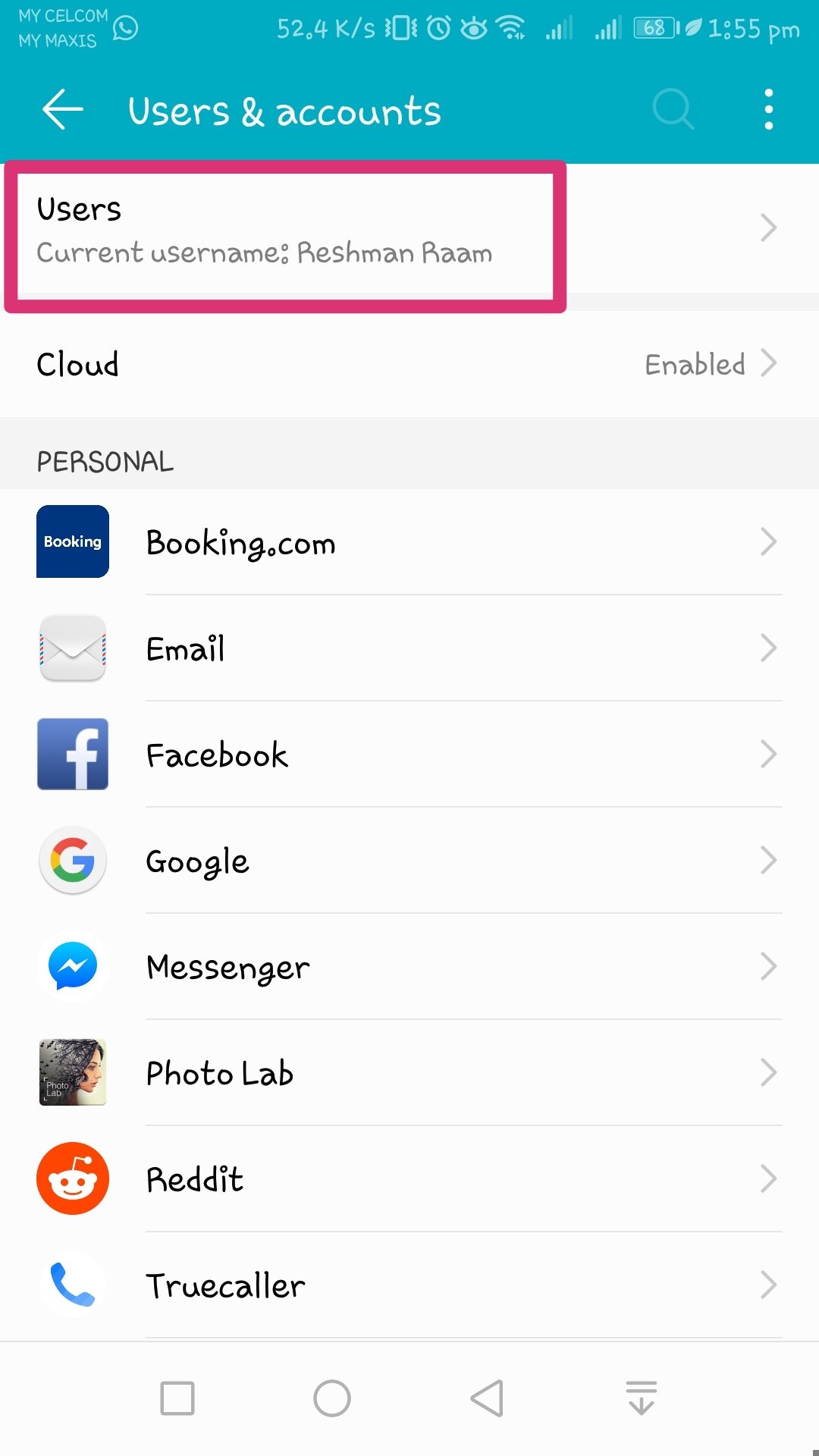Open the search magnifier in the header

point(673,110)
